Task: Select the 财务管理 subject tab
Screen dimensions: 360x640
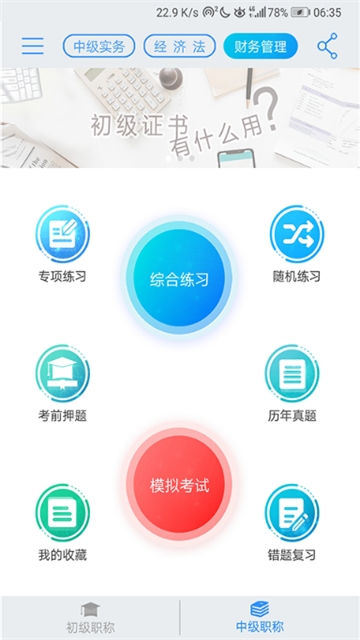Action: point(260,46)
